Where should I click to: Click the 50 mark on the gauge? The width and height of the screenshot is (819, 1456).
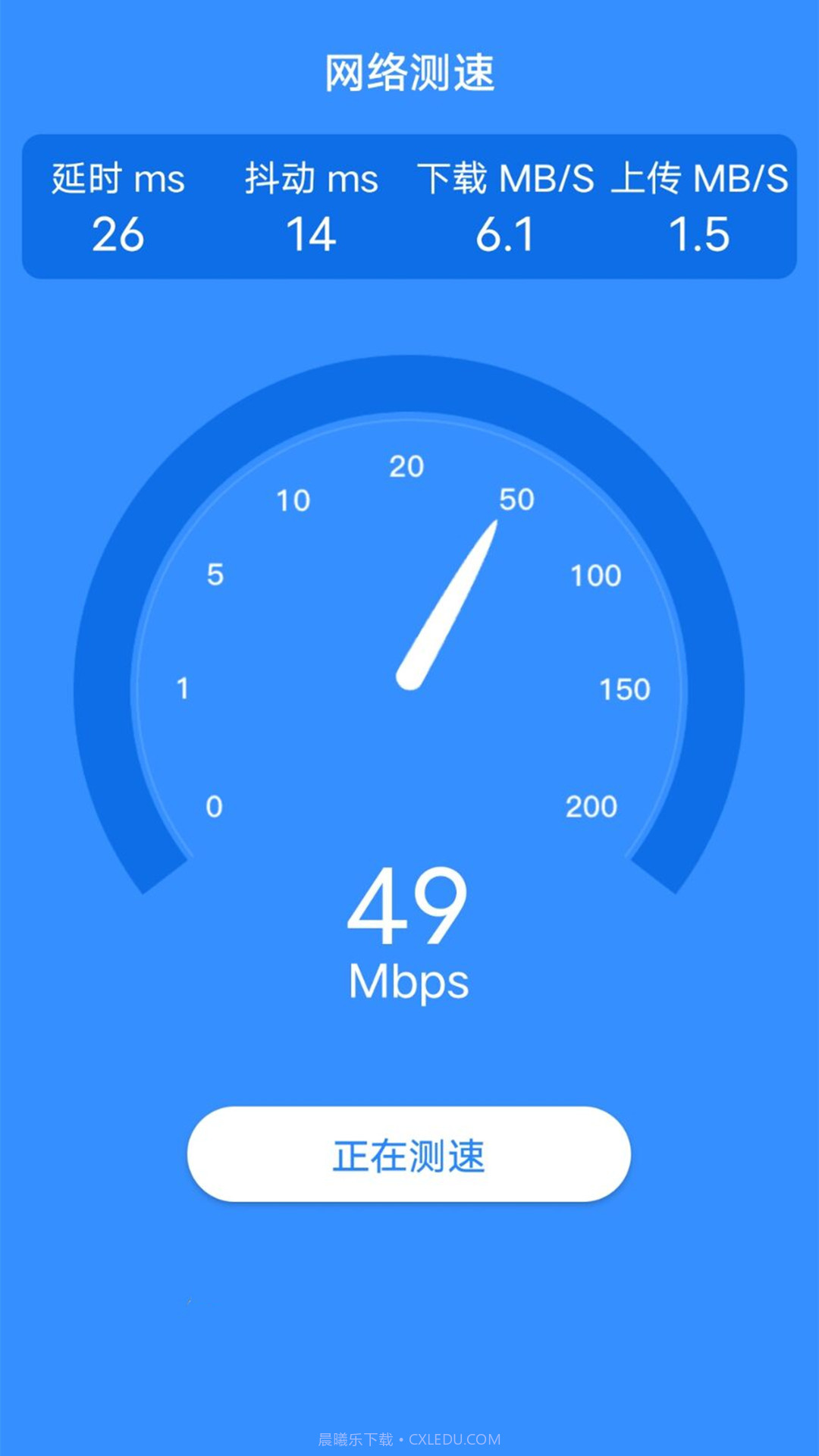click(x=518, y=499)
